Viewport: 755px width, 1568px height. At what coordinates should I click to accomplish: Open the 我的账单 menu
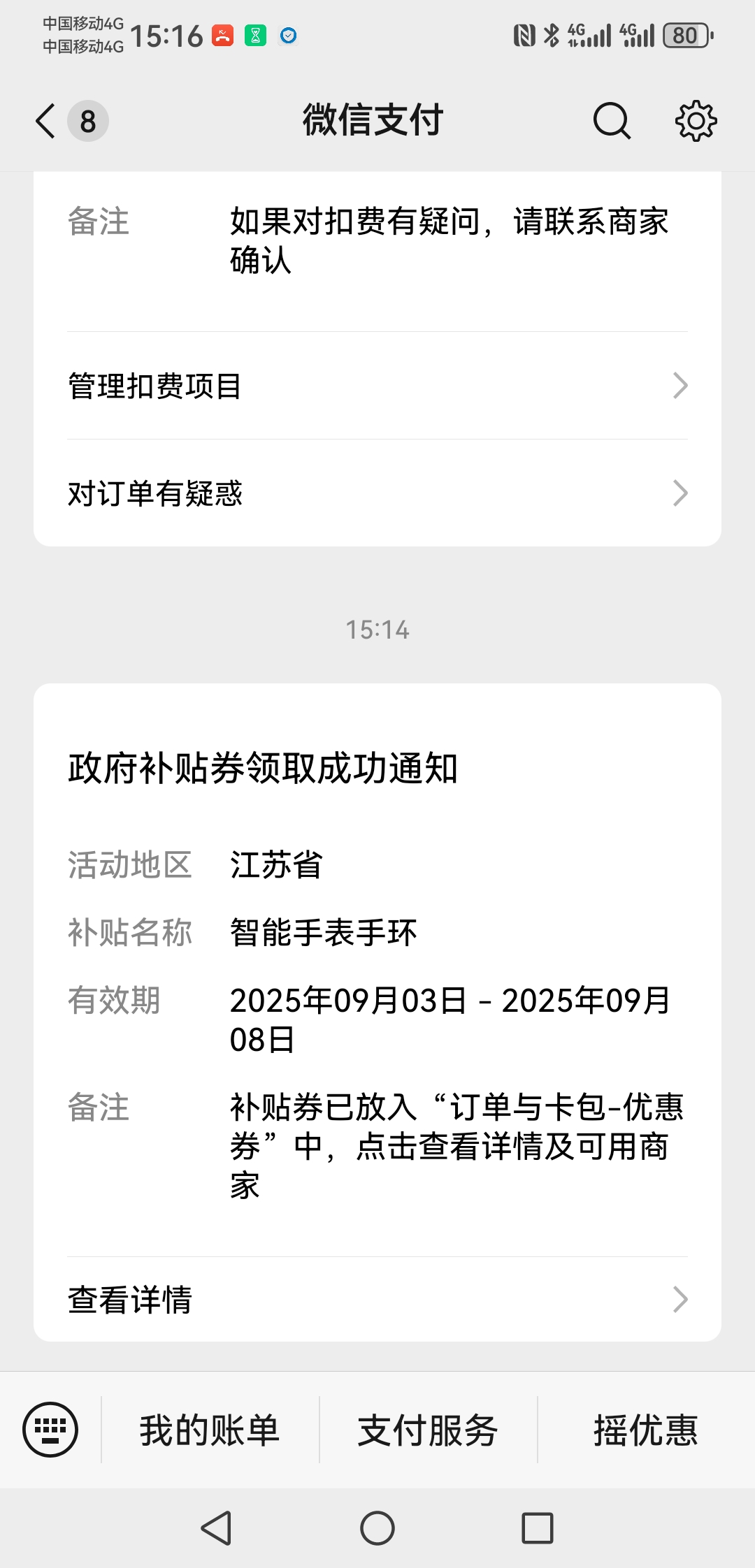coord(210,1430)
